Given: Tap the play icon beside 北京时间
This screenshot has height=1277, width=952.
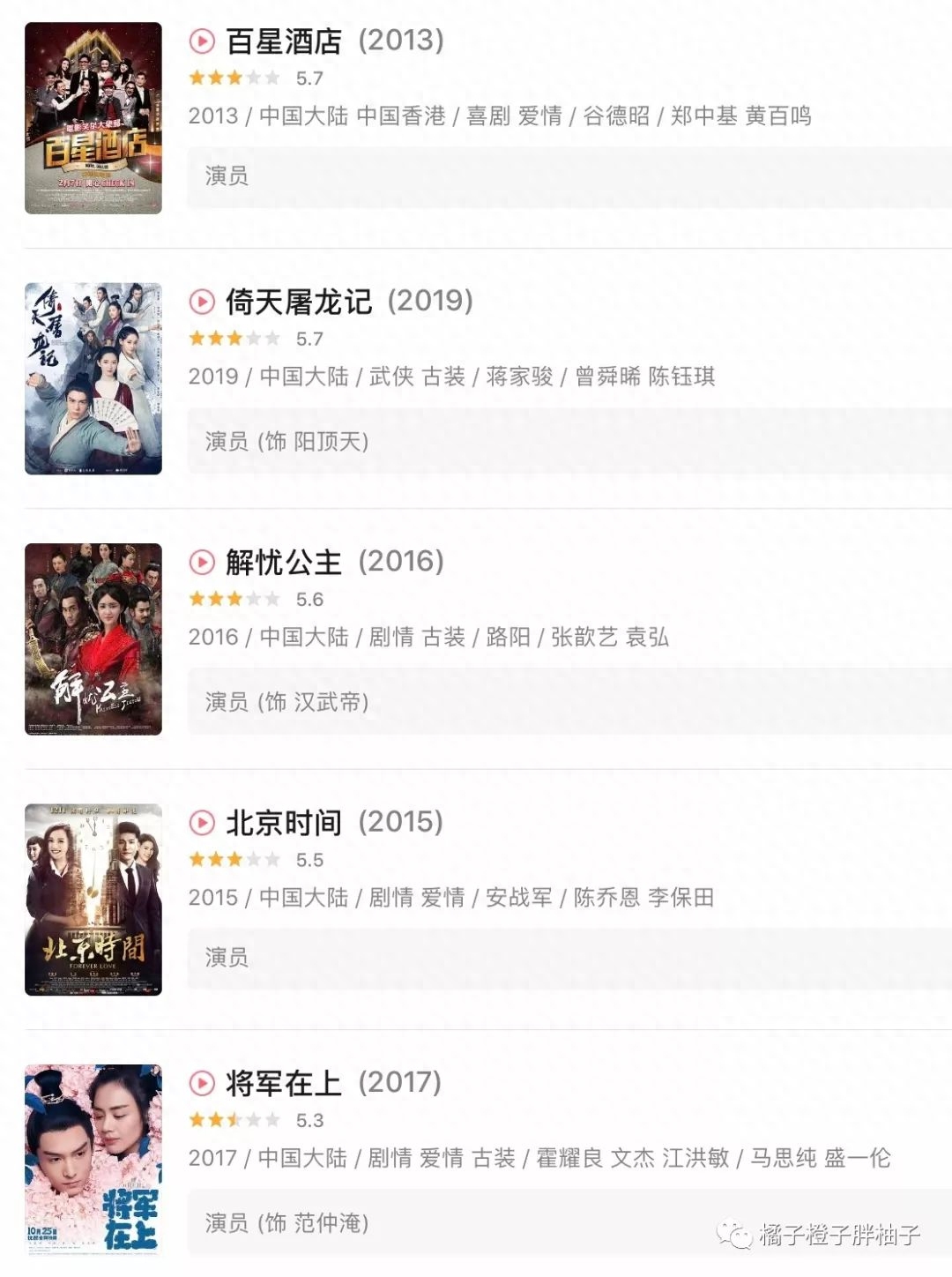Looking at the screenshot, I should 202,822.
